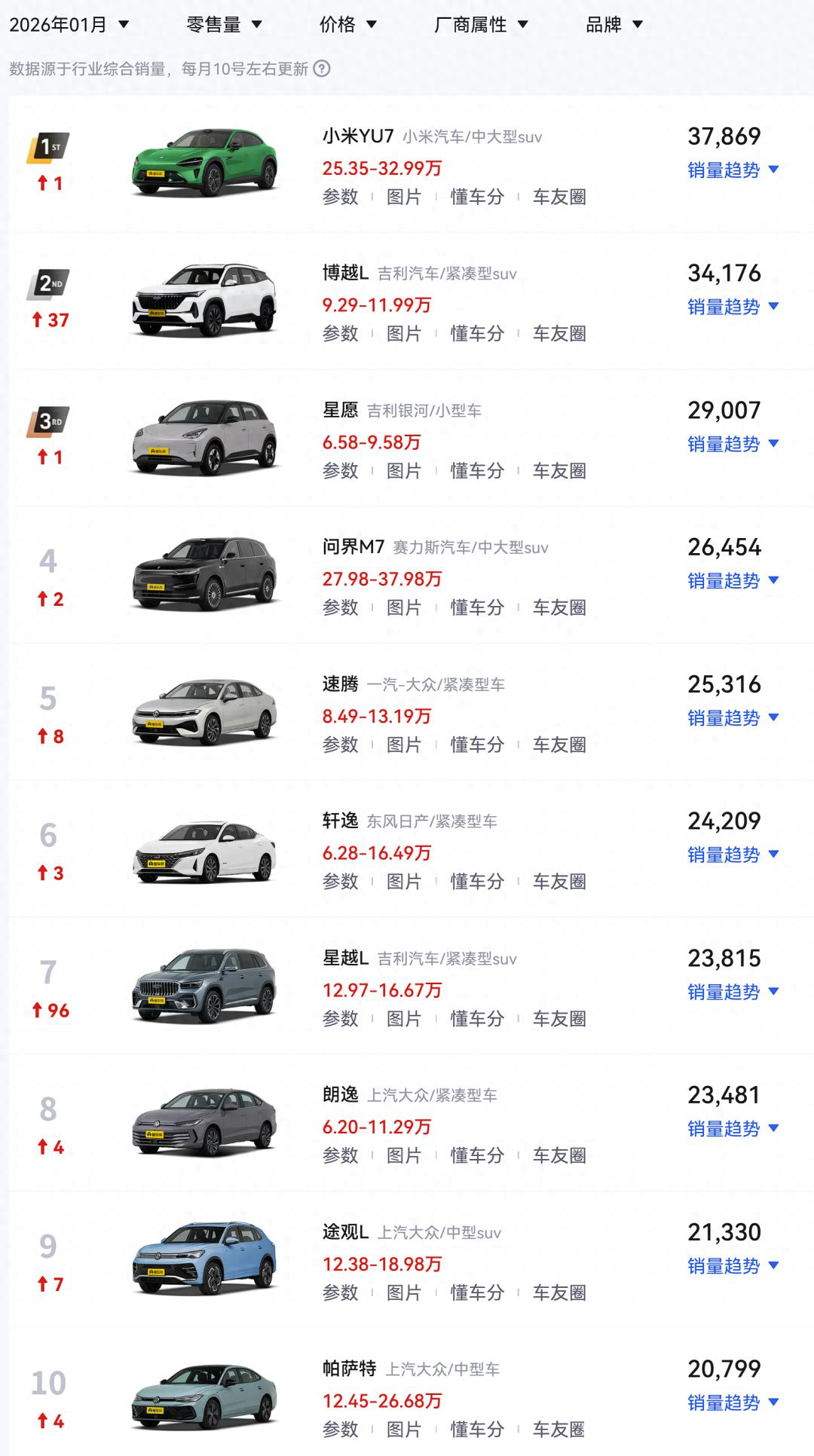Open the 速腾 car thumbnail

click(x=204, y=711)
